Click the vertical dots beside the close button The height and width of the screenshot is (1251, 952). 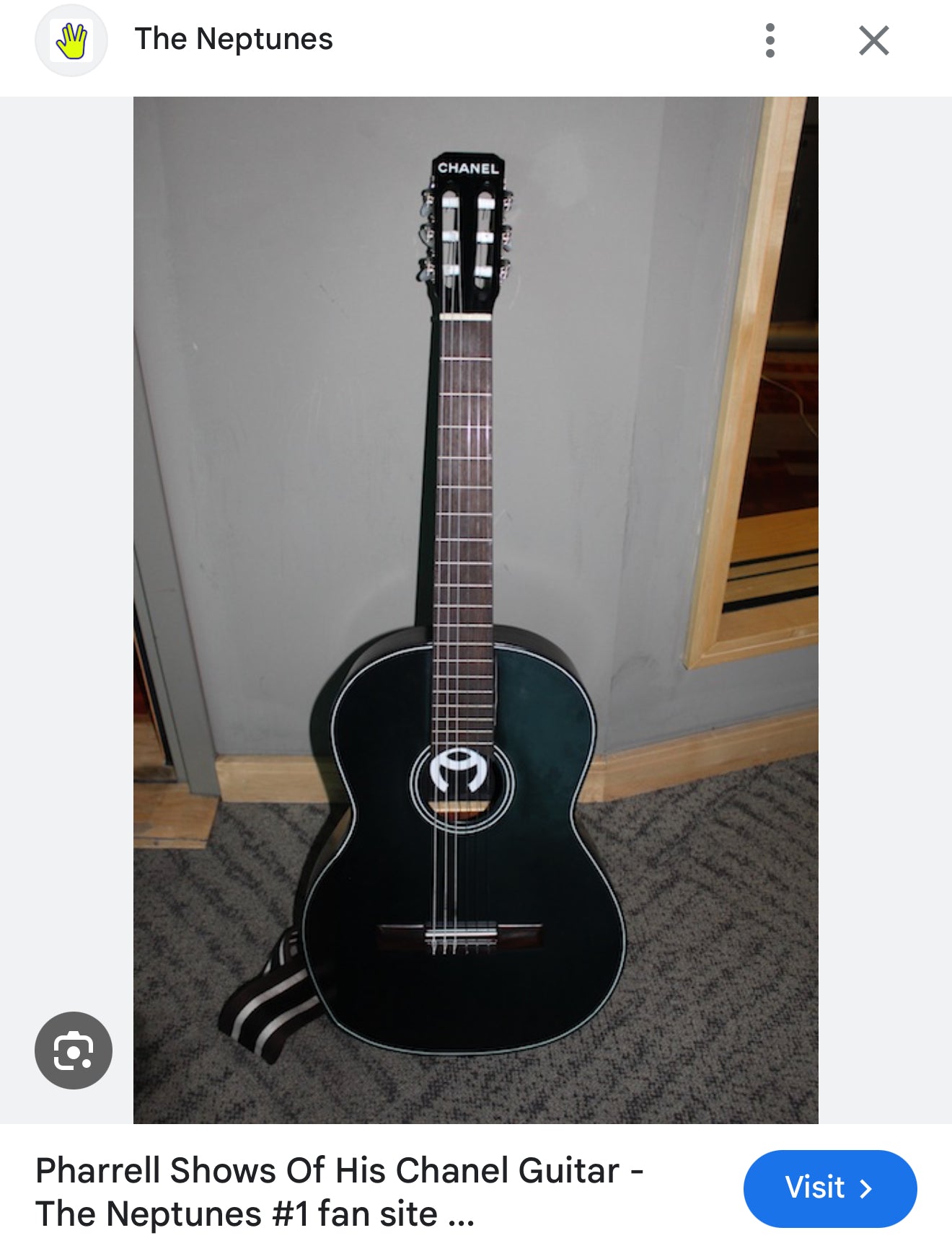[x=771, y=40]
